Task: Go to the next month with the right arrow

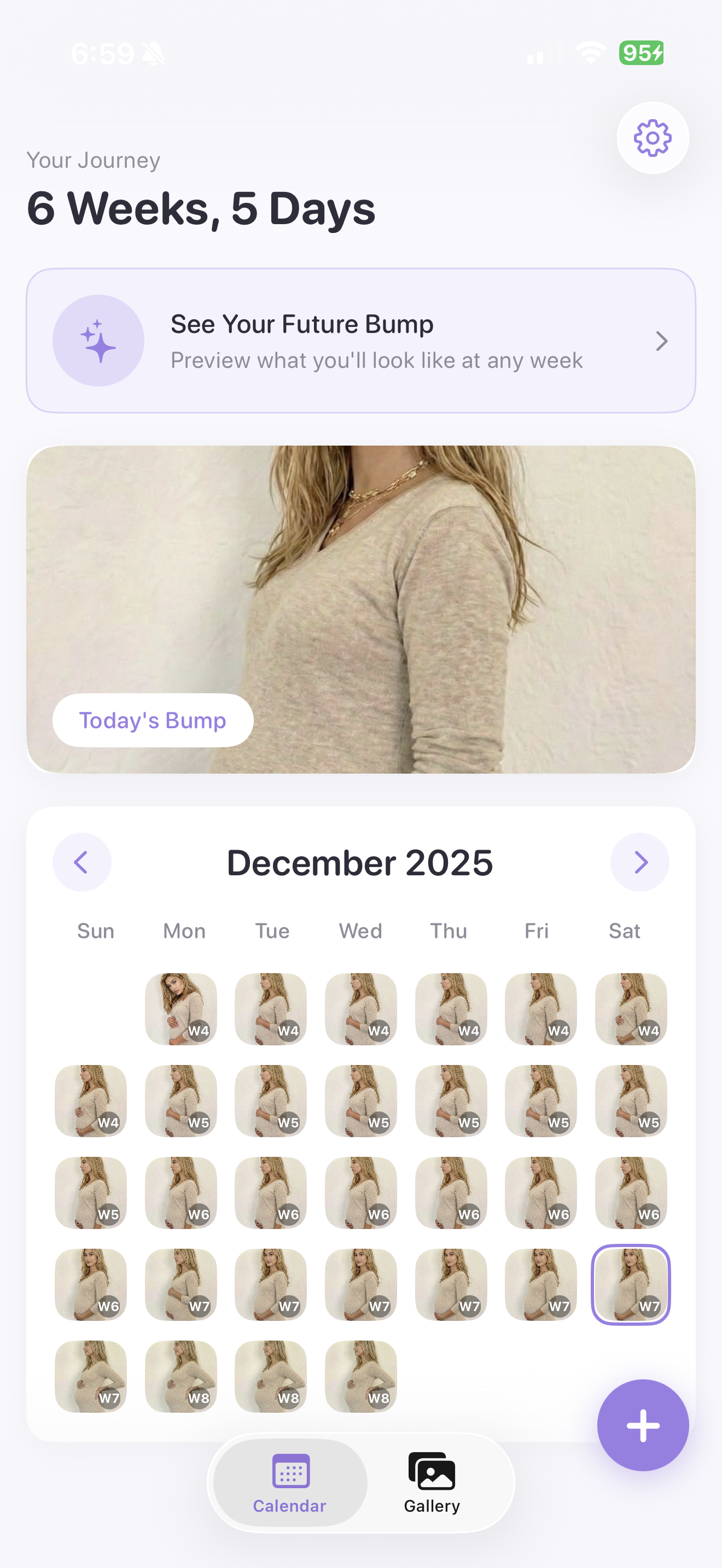Action: click(640, 862)
